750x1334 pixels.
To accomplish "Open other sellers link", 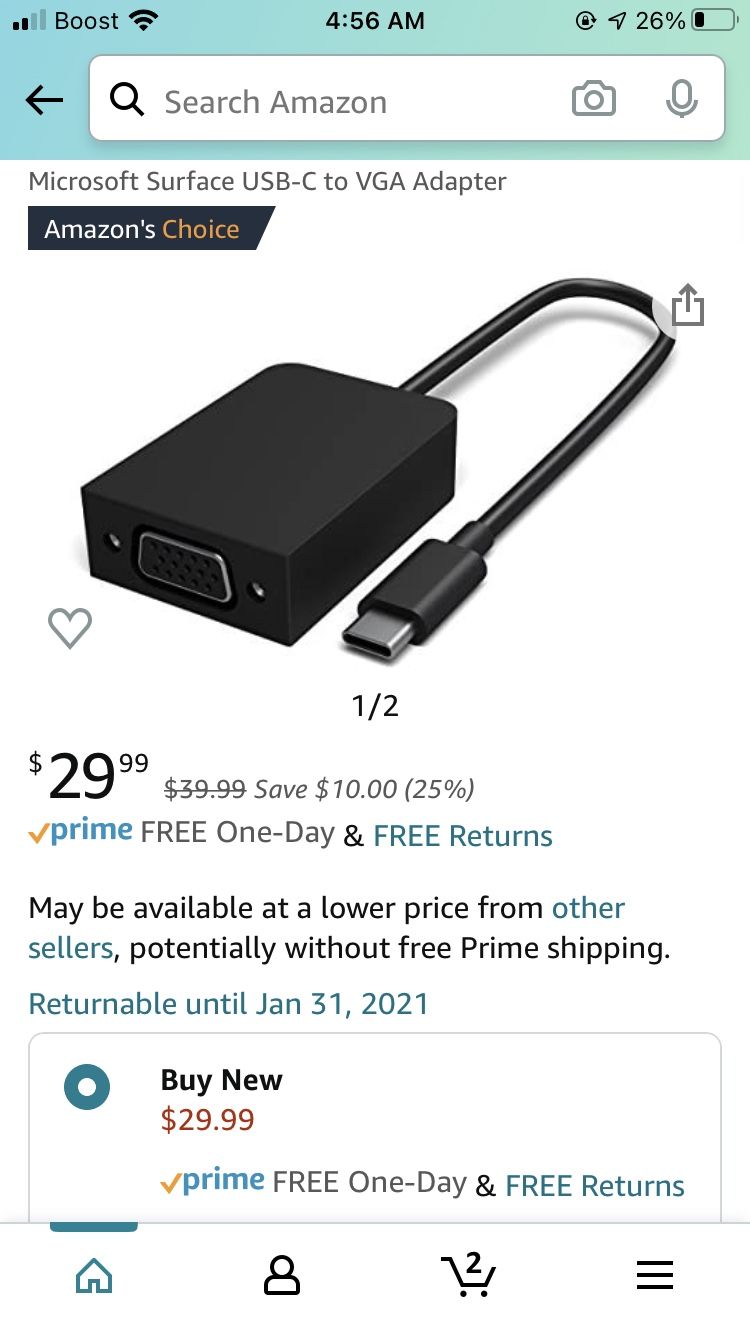I will pyautogui.click(x=588, y=908).
